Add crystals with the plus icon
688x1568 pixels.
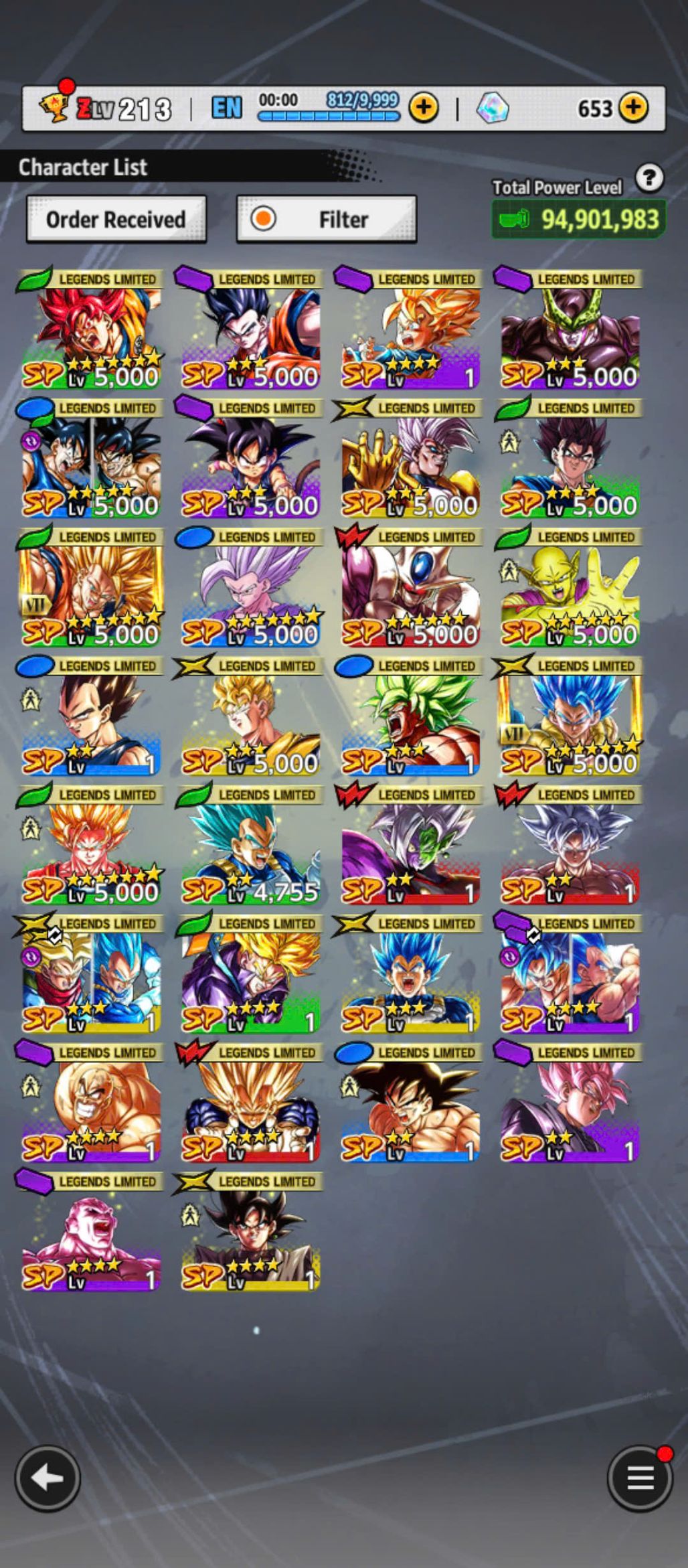(x=633, y=107)
